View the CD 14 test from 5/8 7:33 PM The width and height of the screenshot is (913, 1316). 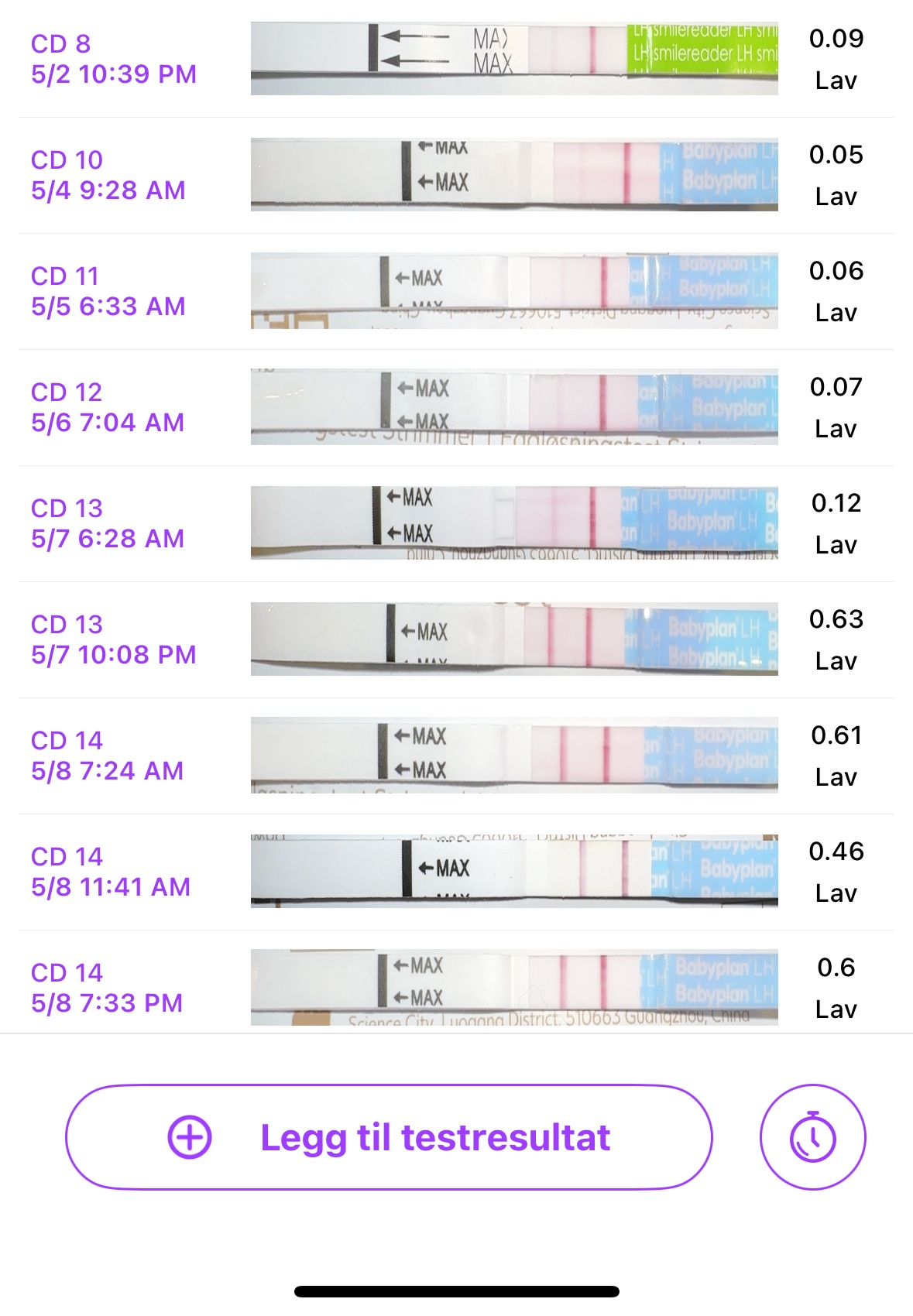coord(456,988)
